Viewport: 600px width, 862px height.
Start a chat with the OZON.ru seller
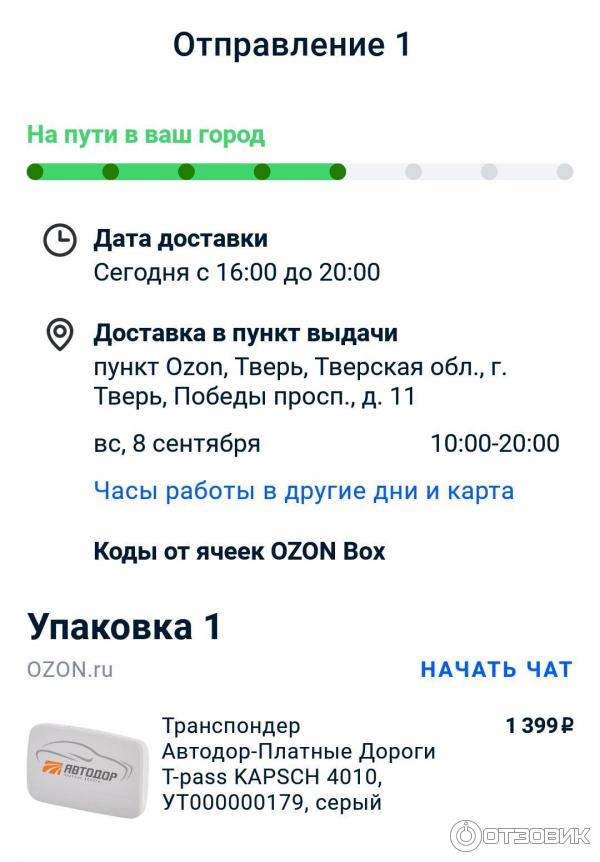pos(496,669)
